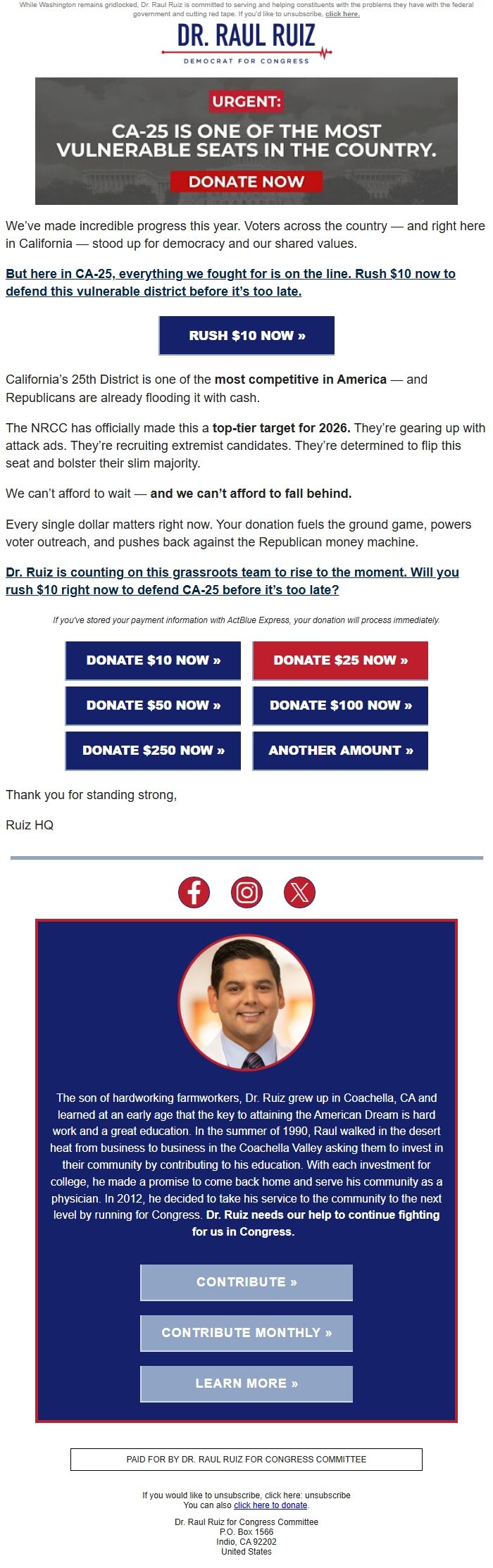Visit the Instagram profile icon
The height and width of the screenshot is (1568, 493).
[246, 893]
